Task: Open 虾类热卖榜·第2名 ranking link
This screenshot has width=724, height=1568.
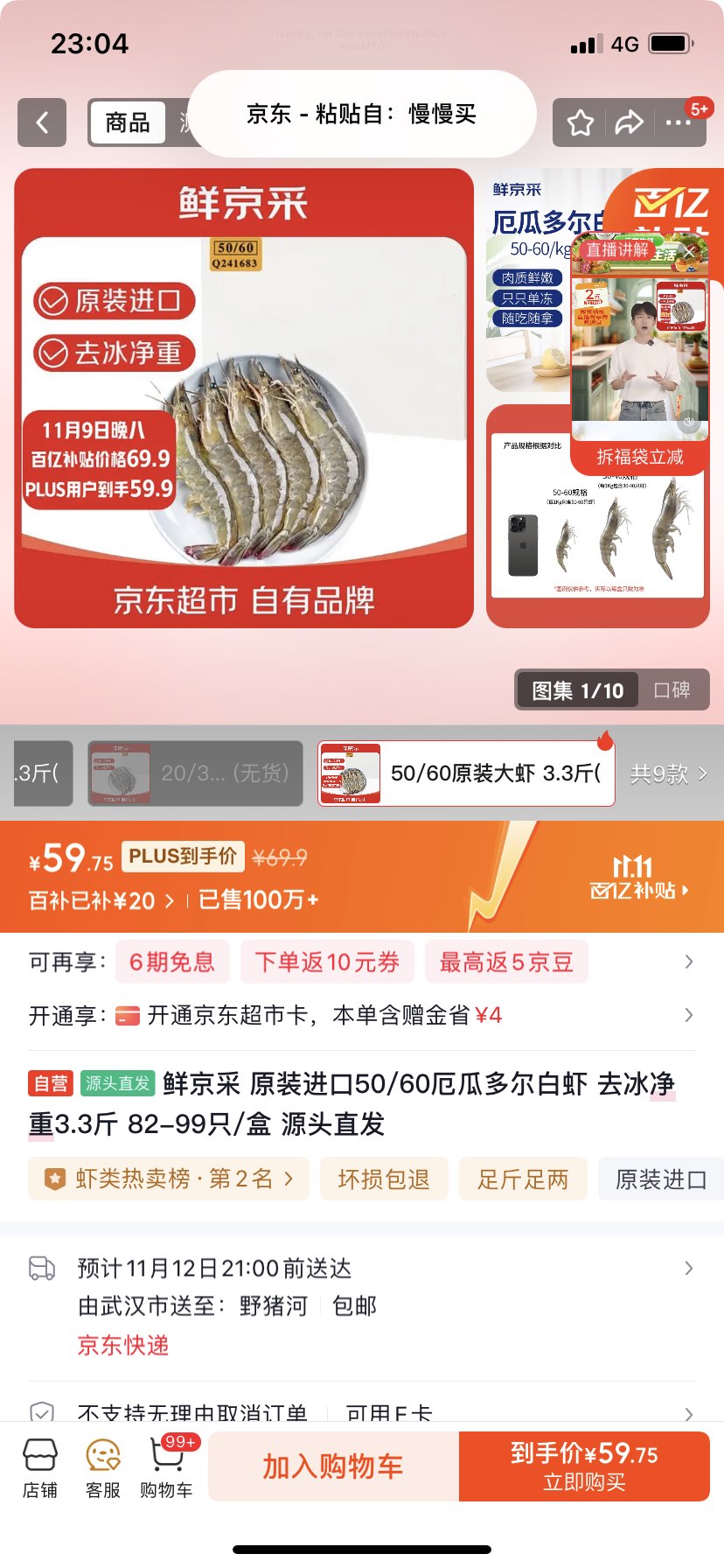Action: (168, 1179)
